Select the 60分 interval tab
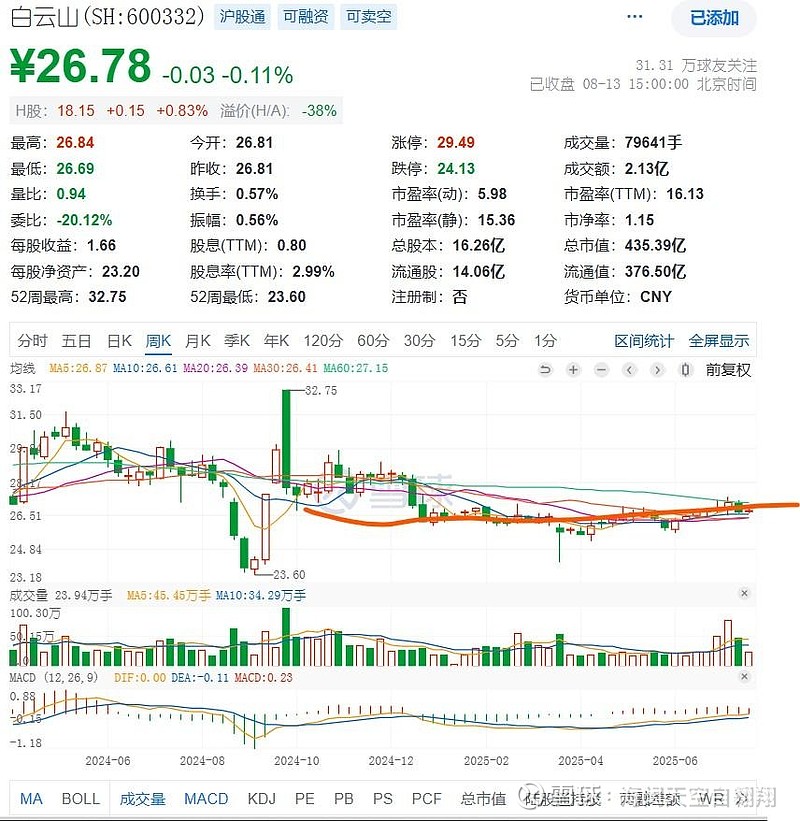Image resolution: width=800 pixels, height=821 pixels. tap(373, 341)
